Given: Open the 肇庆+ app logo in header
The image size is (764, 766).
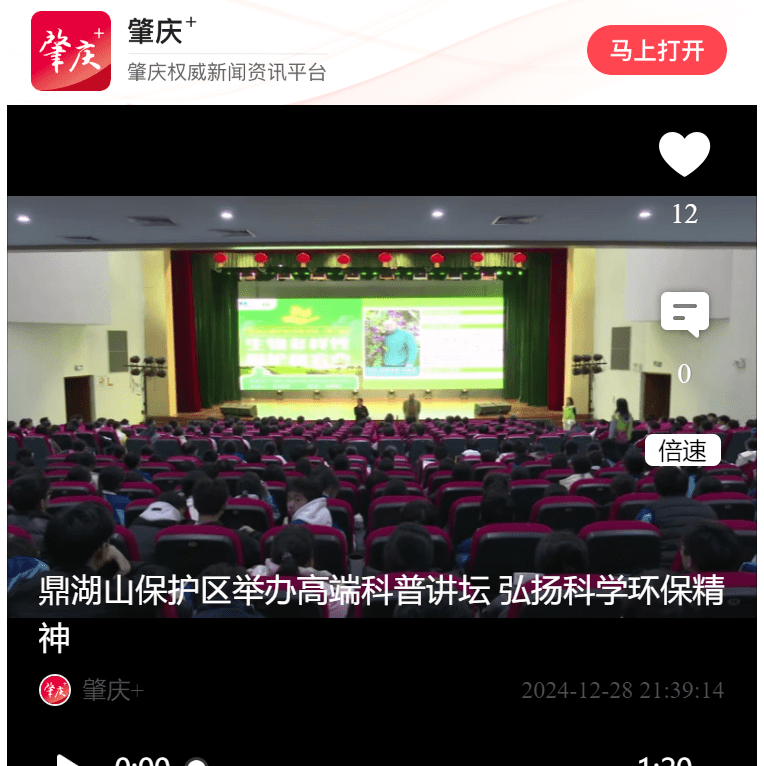Looking at the screenshot, I should (x=71, y=51).
